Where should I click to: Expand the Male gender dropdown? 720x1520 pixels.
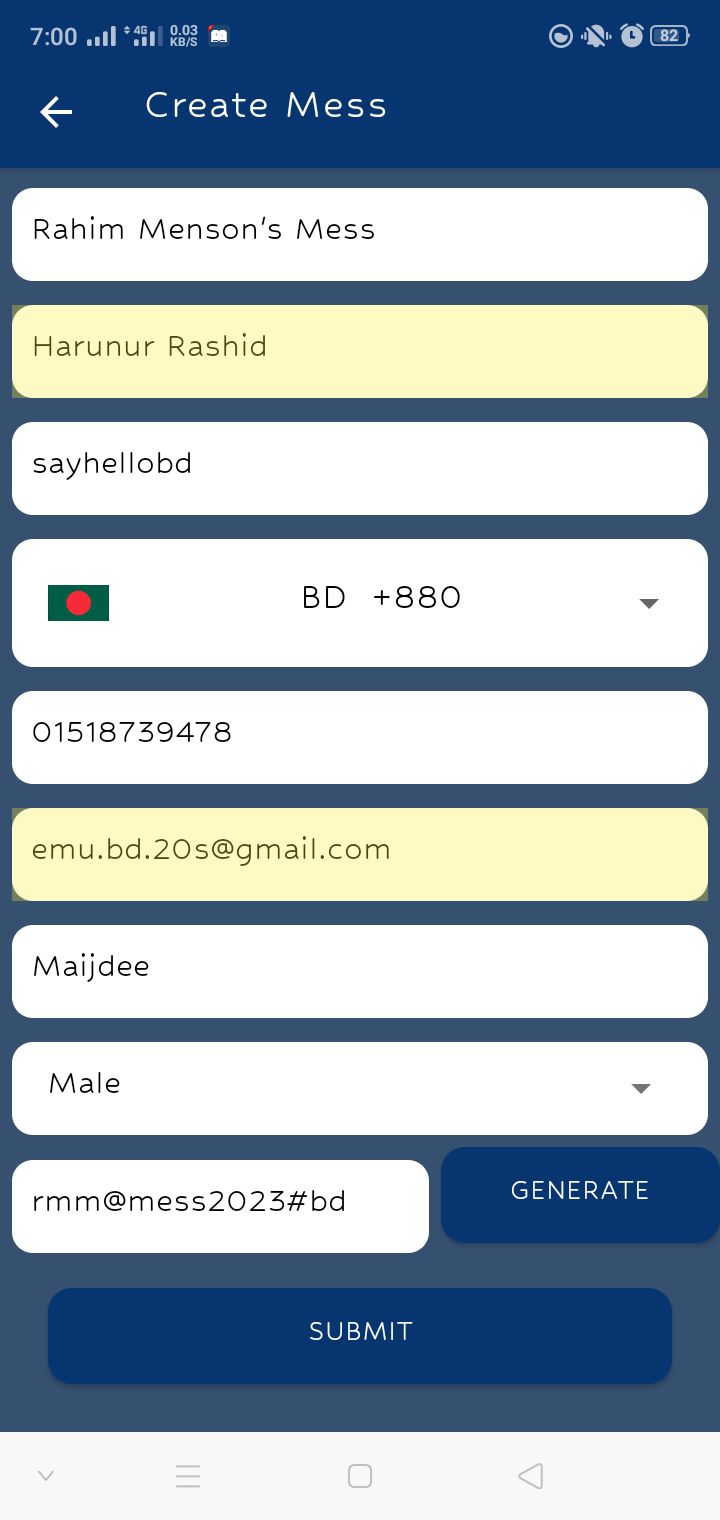click(x=360, y=1088)
